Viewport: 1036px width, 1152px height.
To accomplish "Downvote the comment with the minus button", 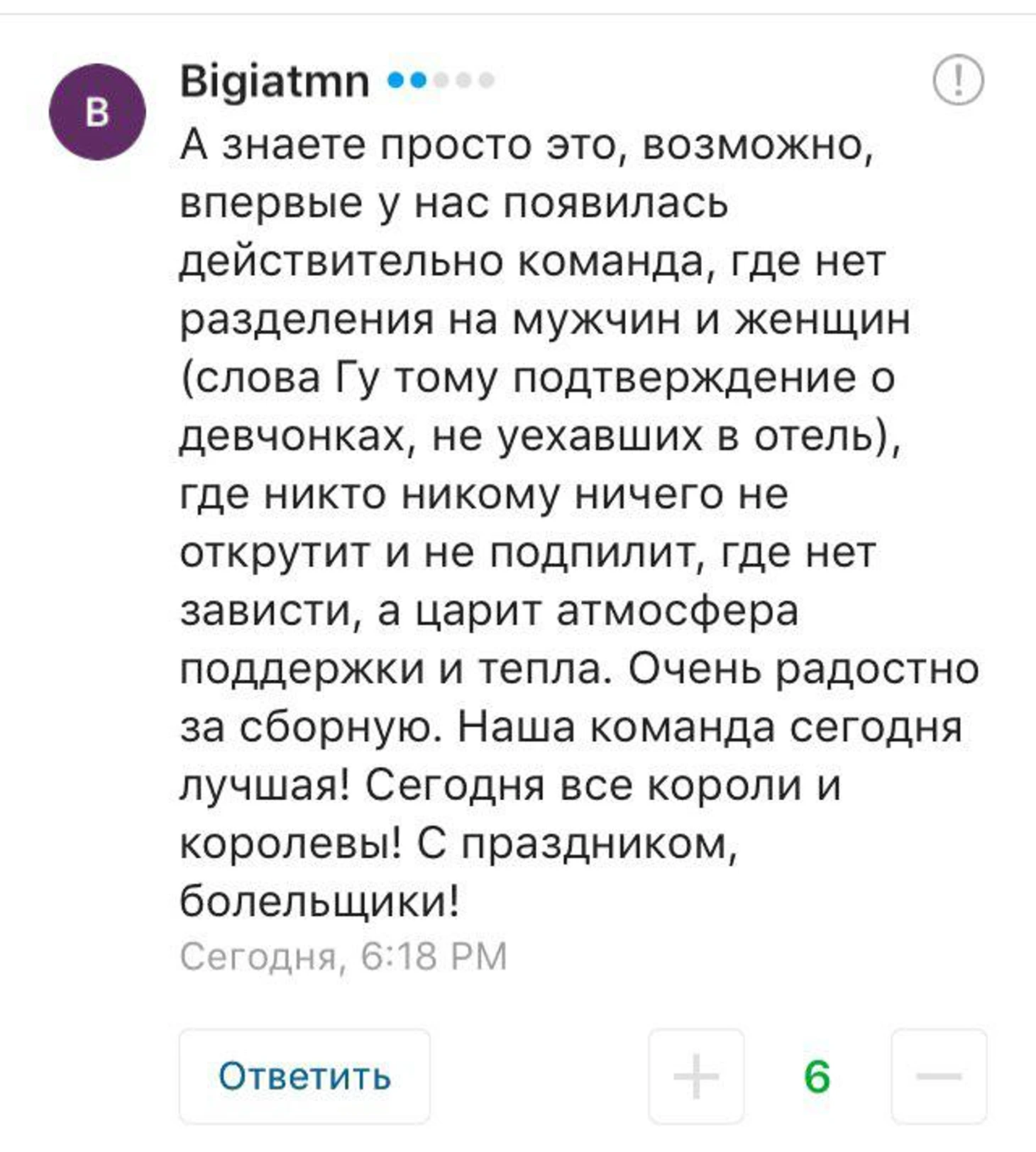I will tap(938, 1075).
